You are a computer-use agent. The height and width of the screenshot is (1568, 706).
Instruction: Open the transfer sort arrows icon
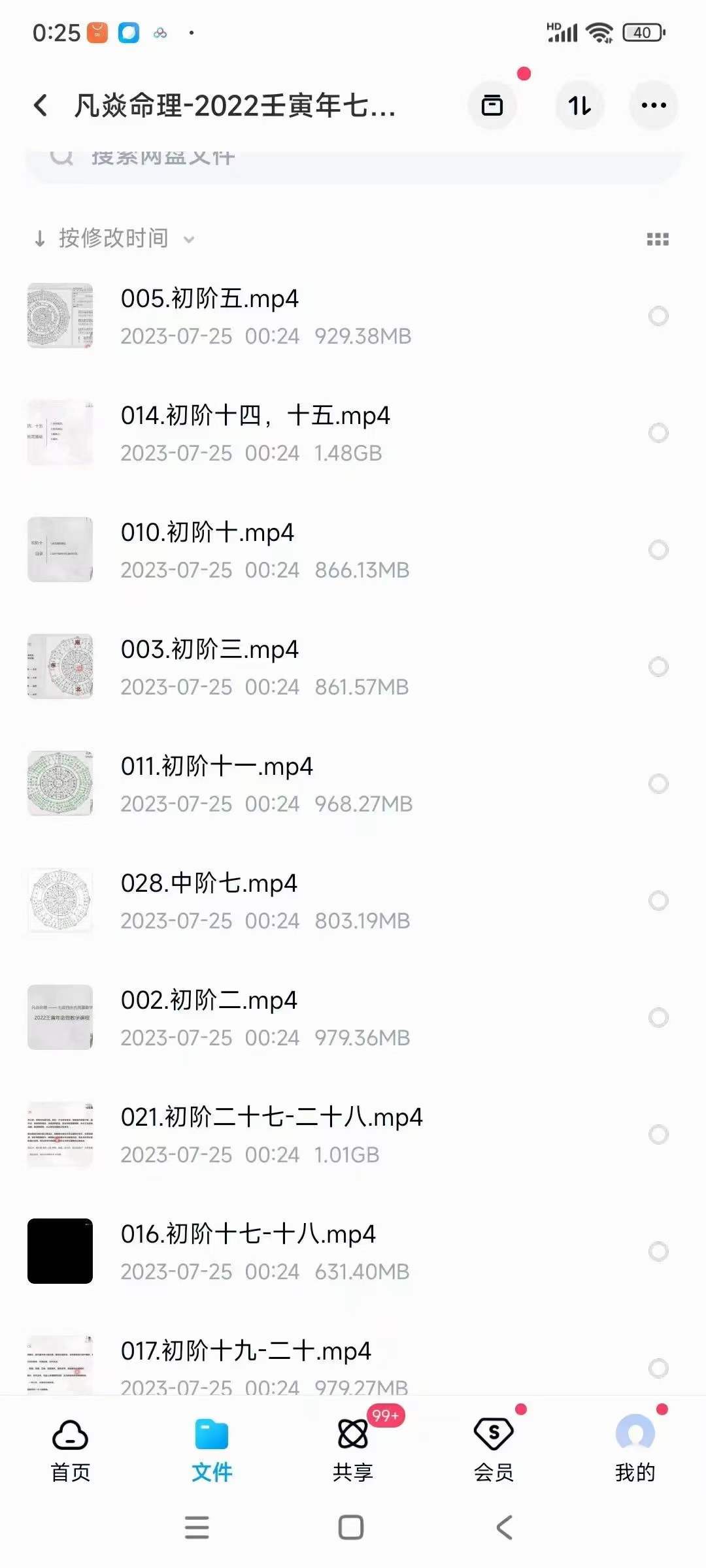[579, 105]
